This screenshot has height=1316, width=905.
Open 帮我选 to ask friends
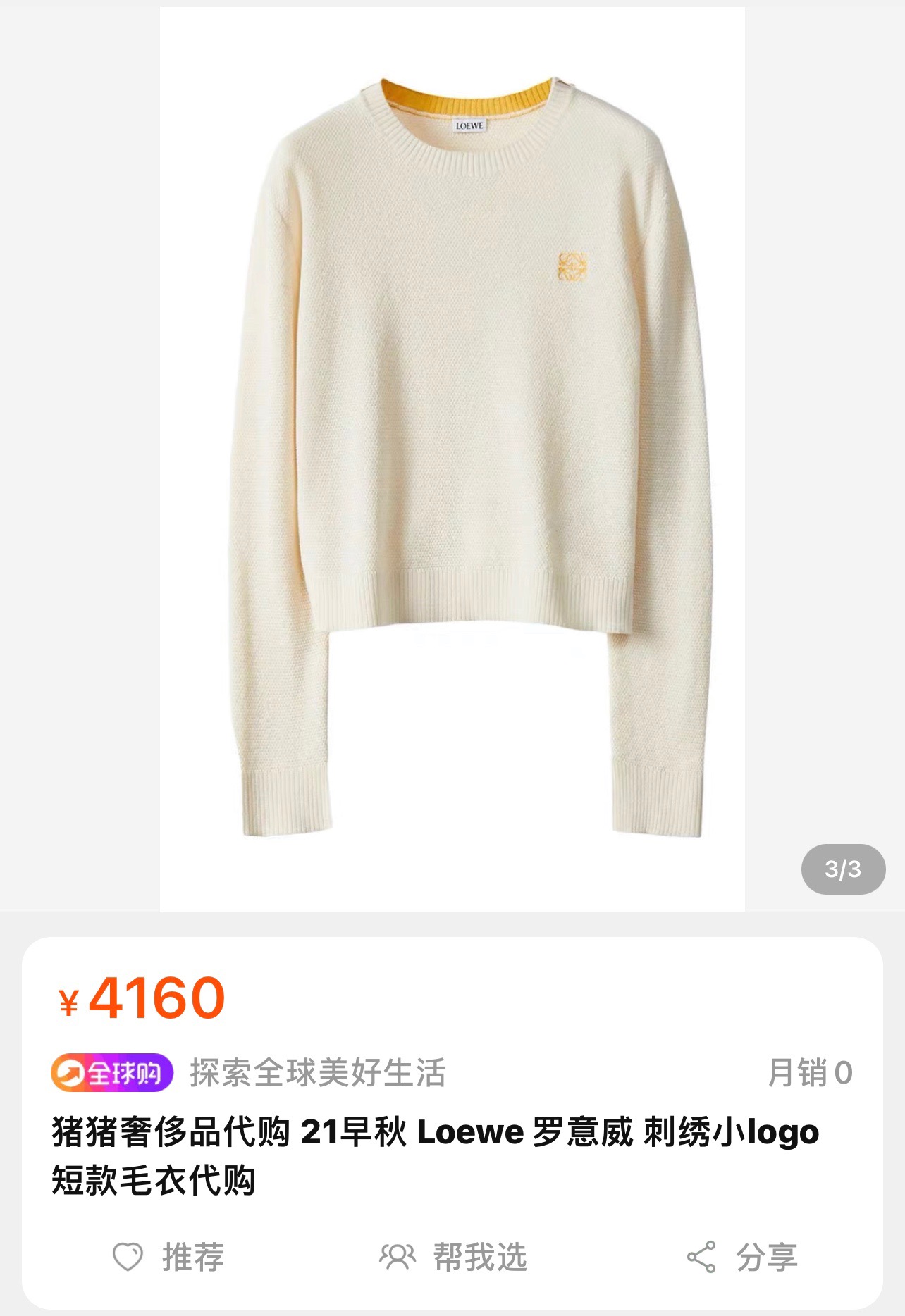coord(453,1258)
